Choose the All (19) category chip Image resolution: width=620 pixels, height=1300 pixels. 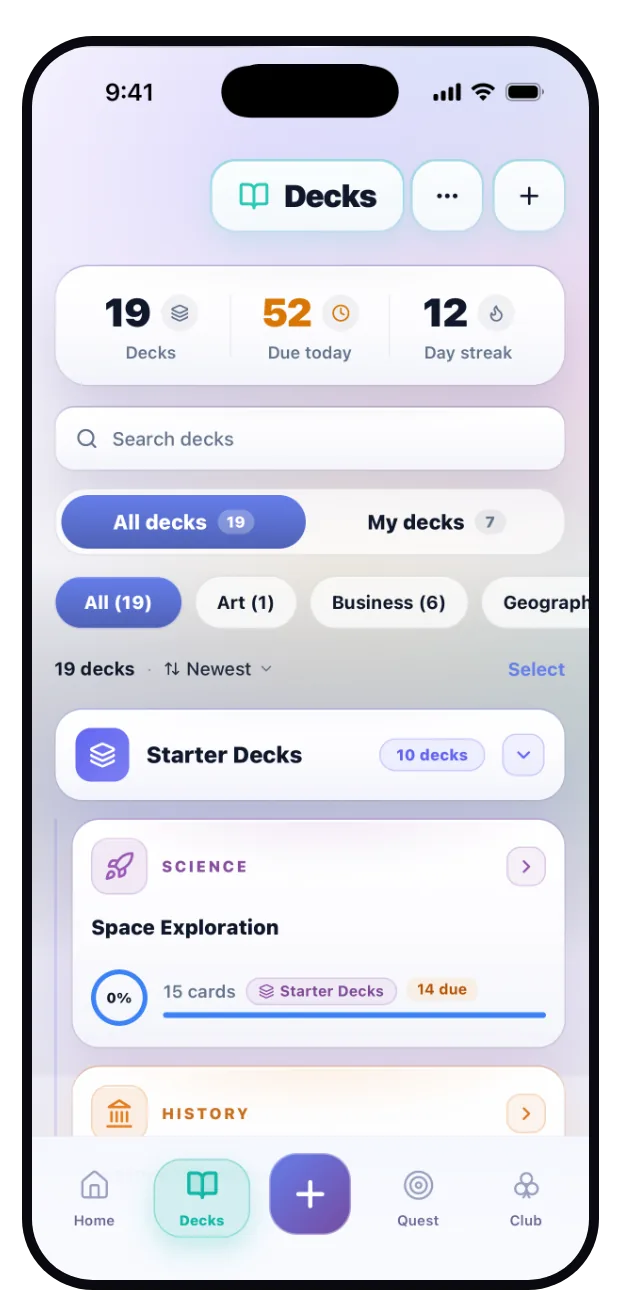(x=118, y=603)
